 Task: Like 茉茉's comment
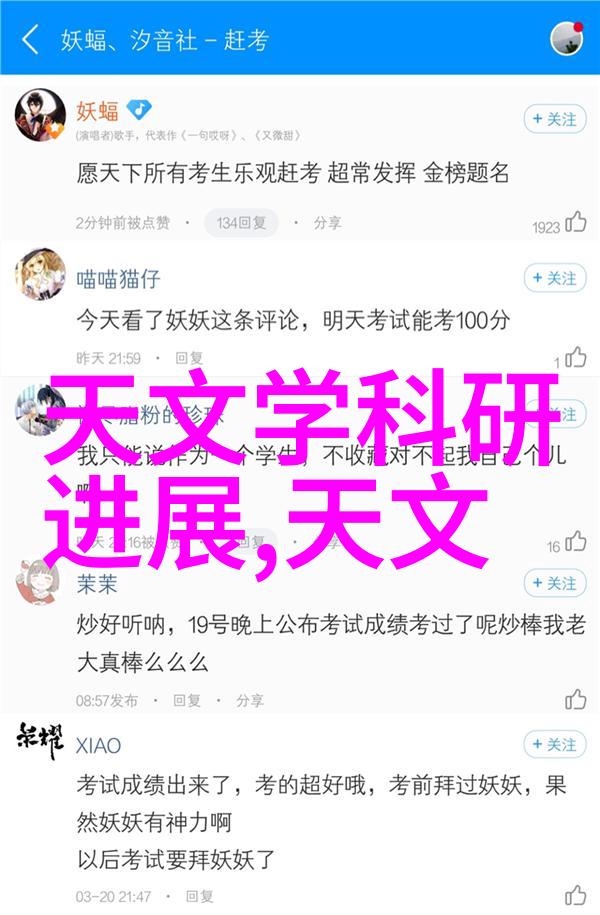[576, 699]
